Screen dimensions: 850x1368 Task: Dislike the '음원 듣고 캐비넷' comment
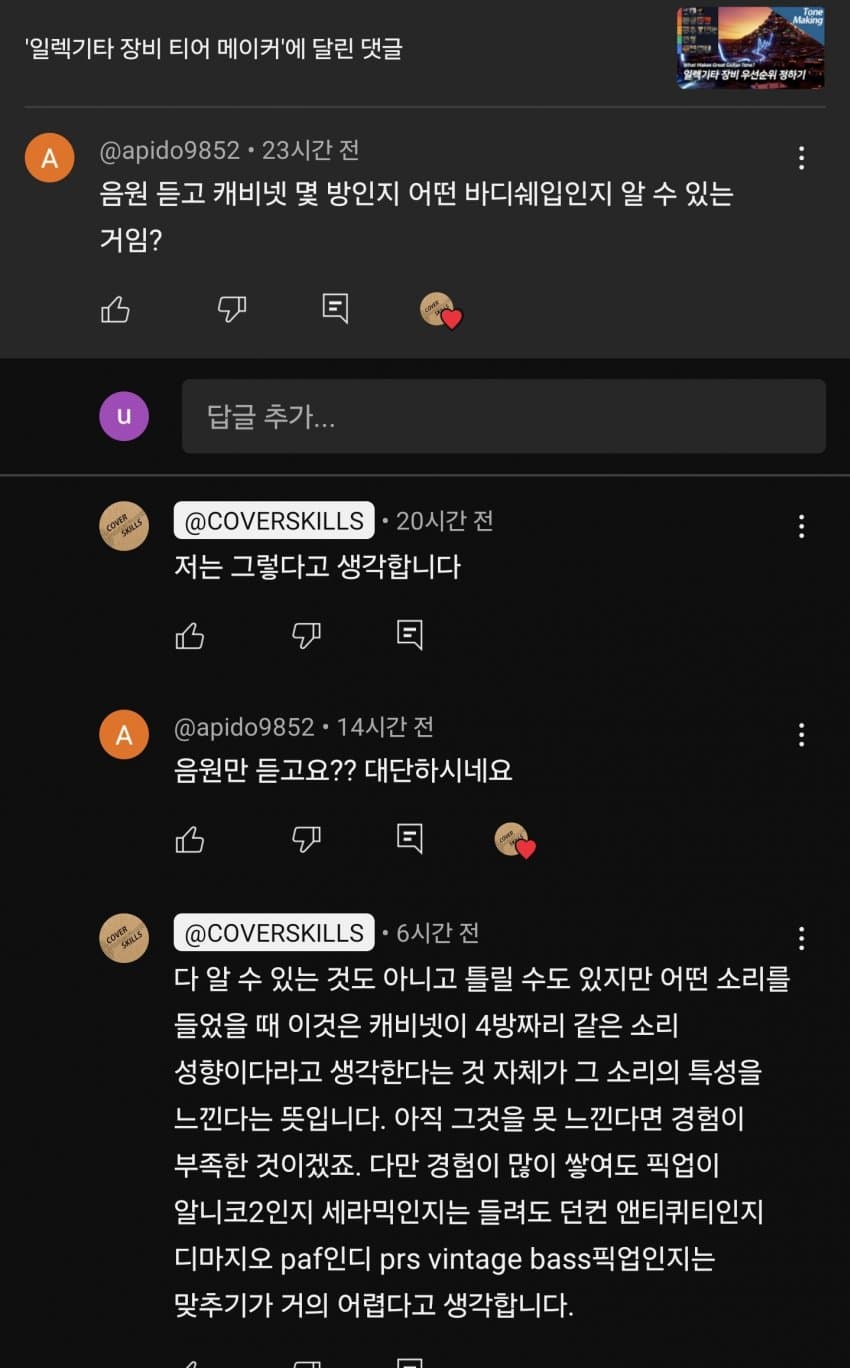(232, 309)
